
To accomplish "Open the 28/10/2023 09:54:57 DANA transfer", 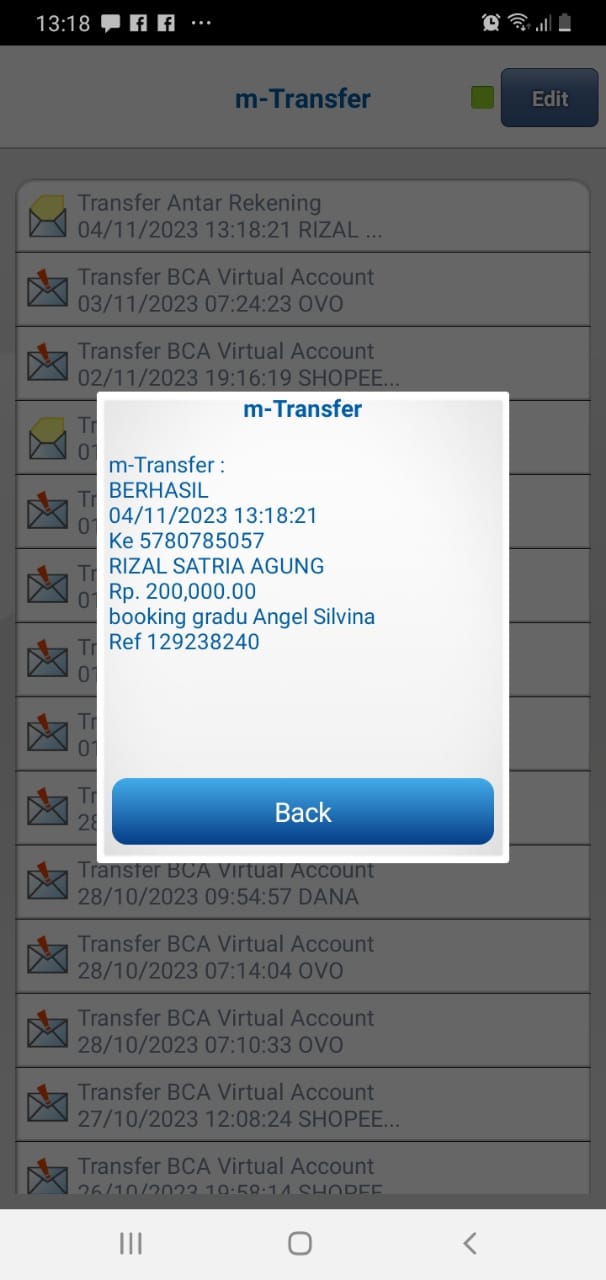I will [302, 884].
